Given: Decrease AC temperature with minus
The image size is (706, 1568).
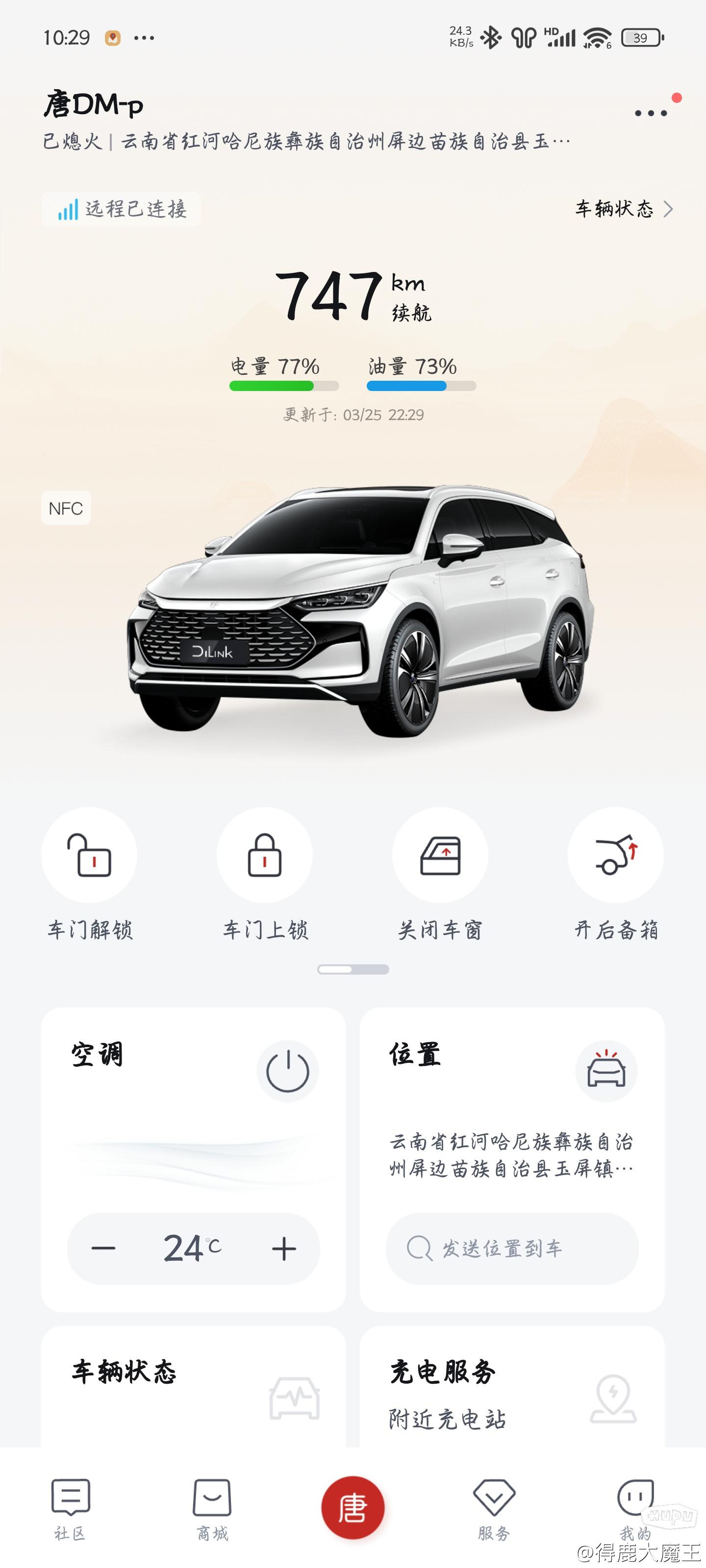Looking at the screenshot, I should [103, 1249].
